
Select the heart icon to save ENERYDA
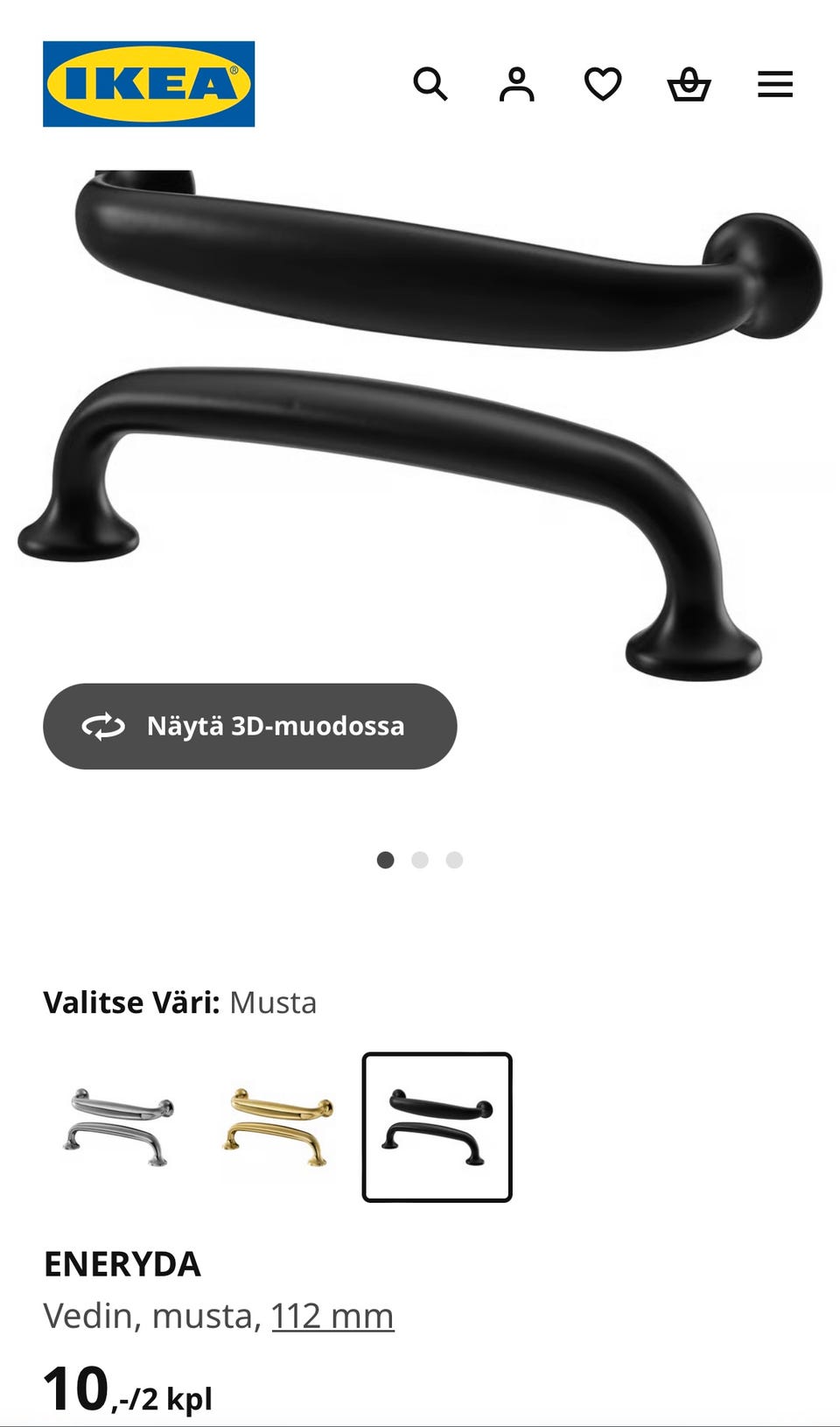pyautogui.click(x=603, y=84)
